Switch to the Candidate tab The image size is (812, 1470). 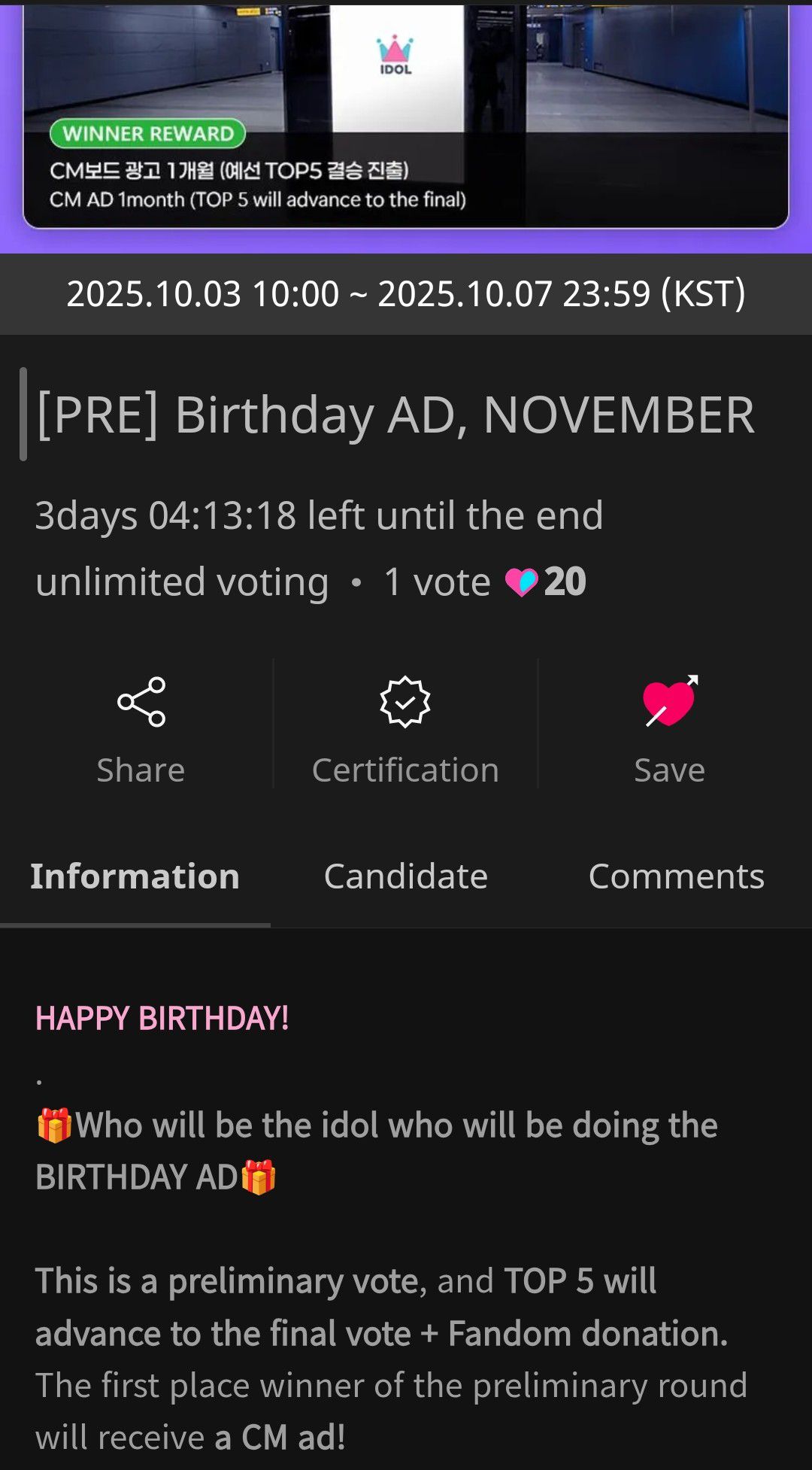point(406,877)
